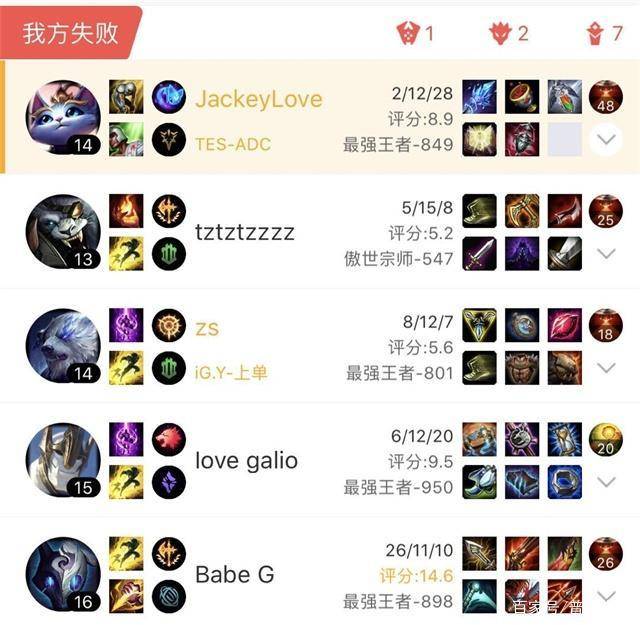The image size is (640, 625).
Task: Expand love galio's match details
Action: coord(606,482)
